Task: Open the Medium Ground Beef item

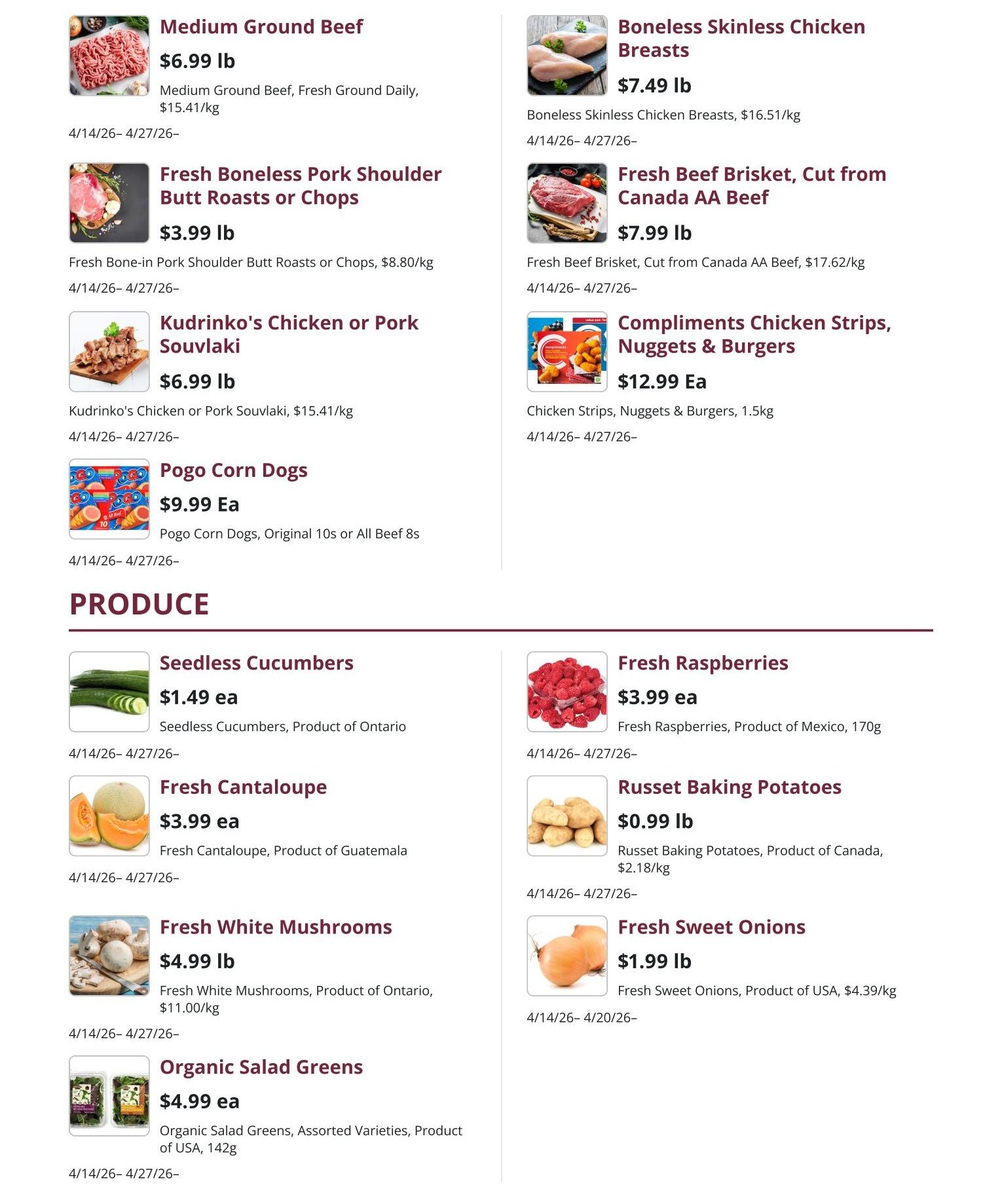Action: tap(261, 27)
